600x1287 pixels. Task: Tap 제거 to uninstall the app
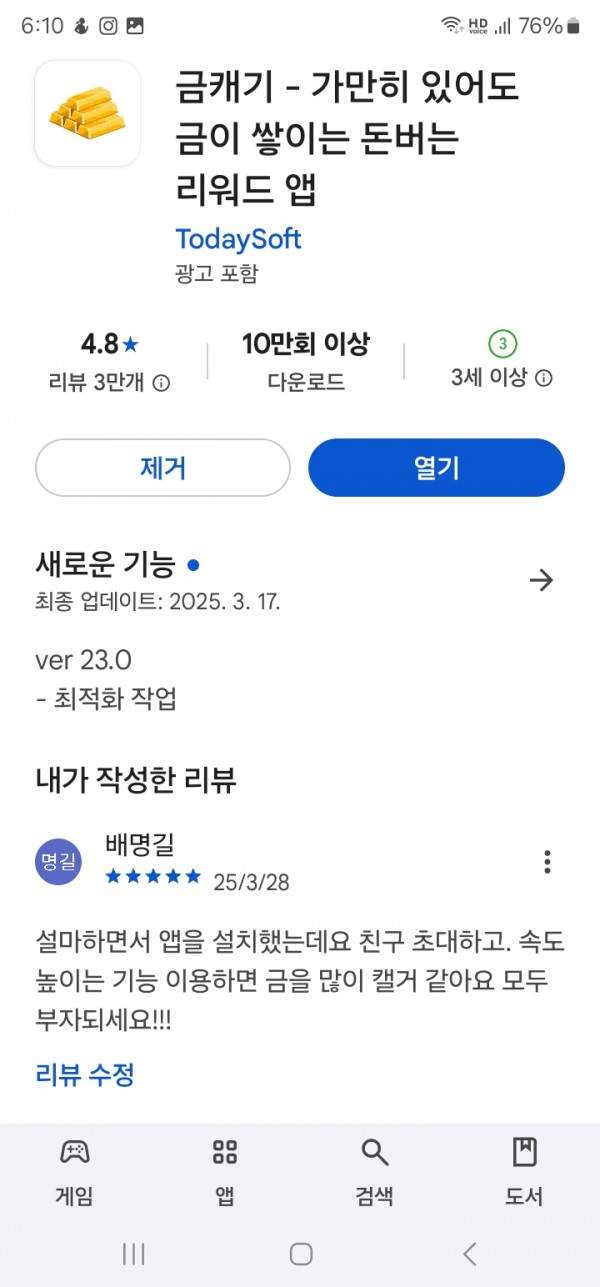(x=163, y=467)
